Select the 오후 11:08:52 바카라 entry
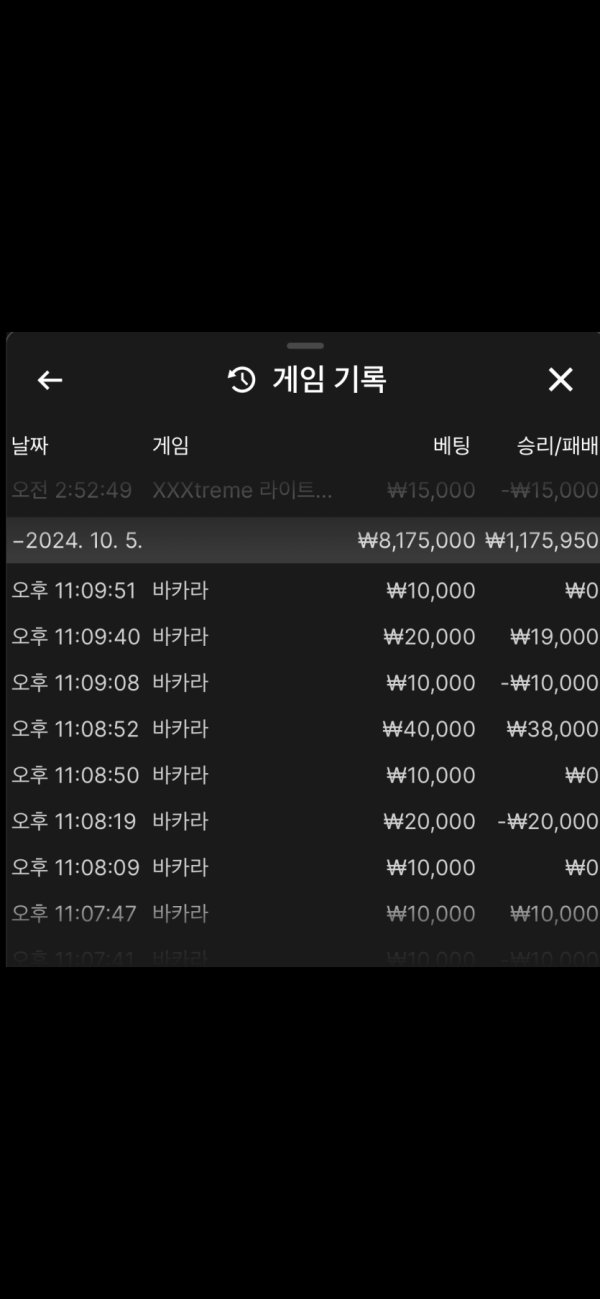This screenshot has height=1299, width=600. (x=300, y=729)
